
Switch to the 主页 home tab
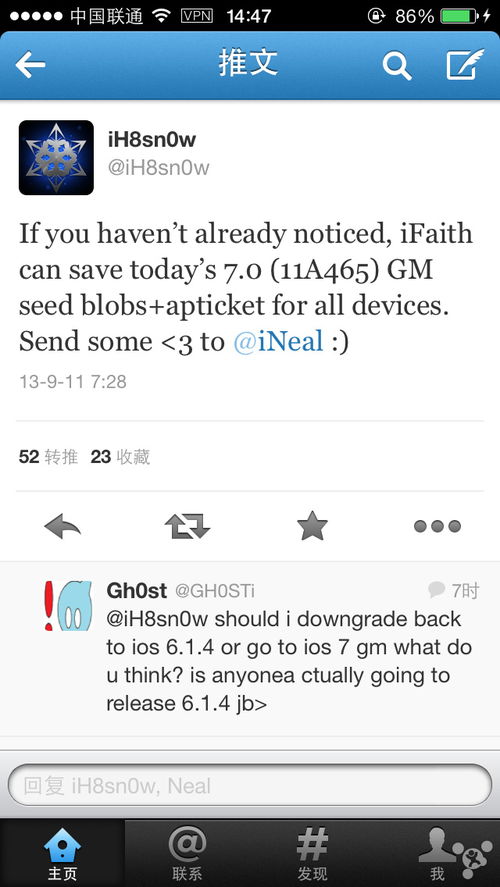pyautogui.click(x=62, y=852)
